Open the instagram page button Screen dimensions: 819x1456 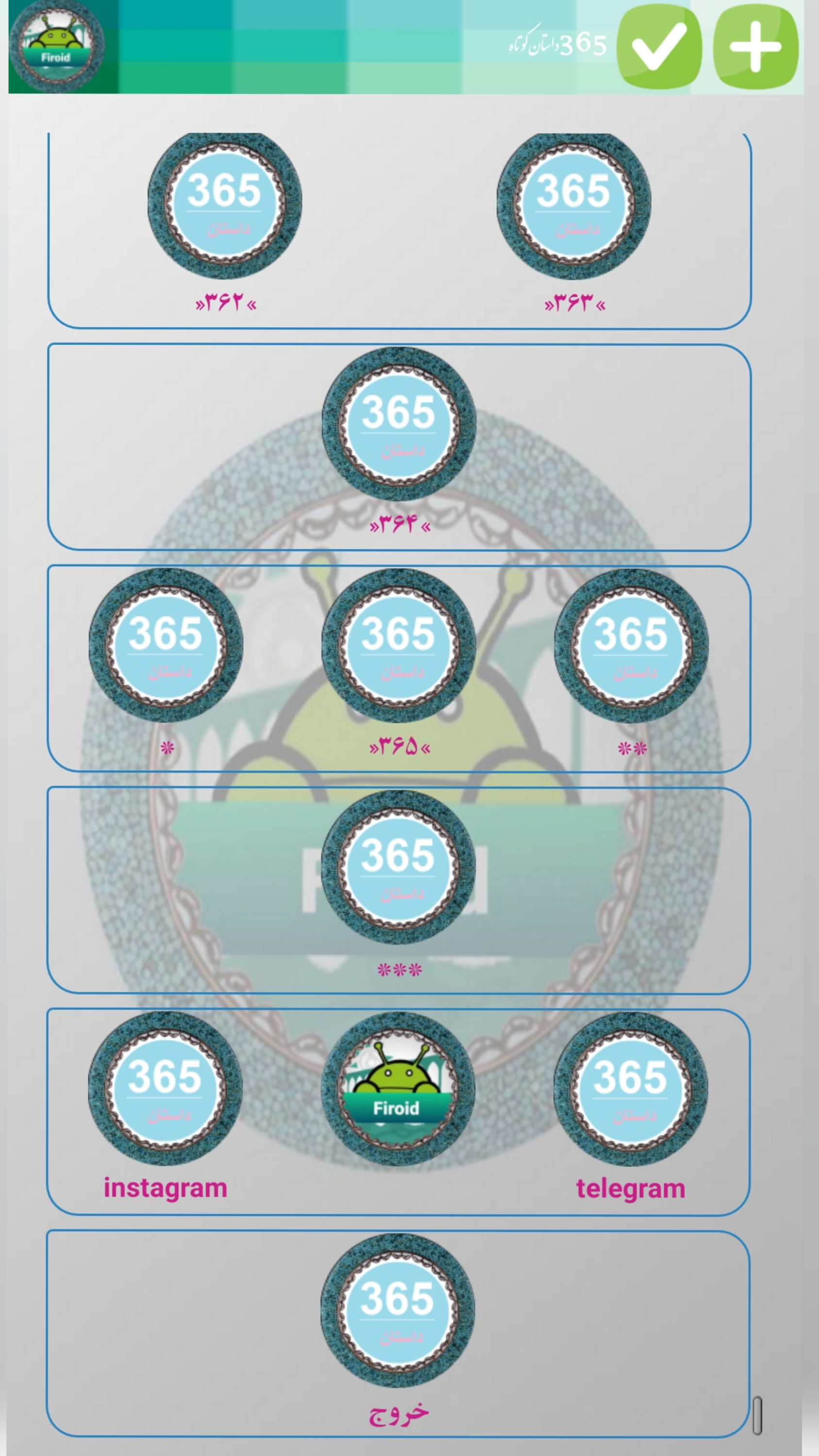[165, 1089]
